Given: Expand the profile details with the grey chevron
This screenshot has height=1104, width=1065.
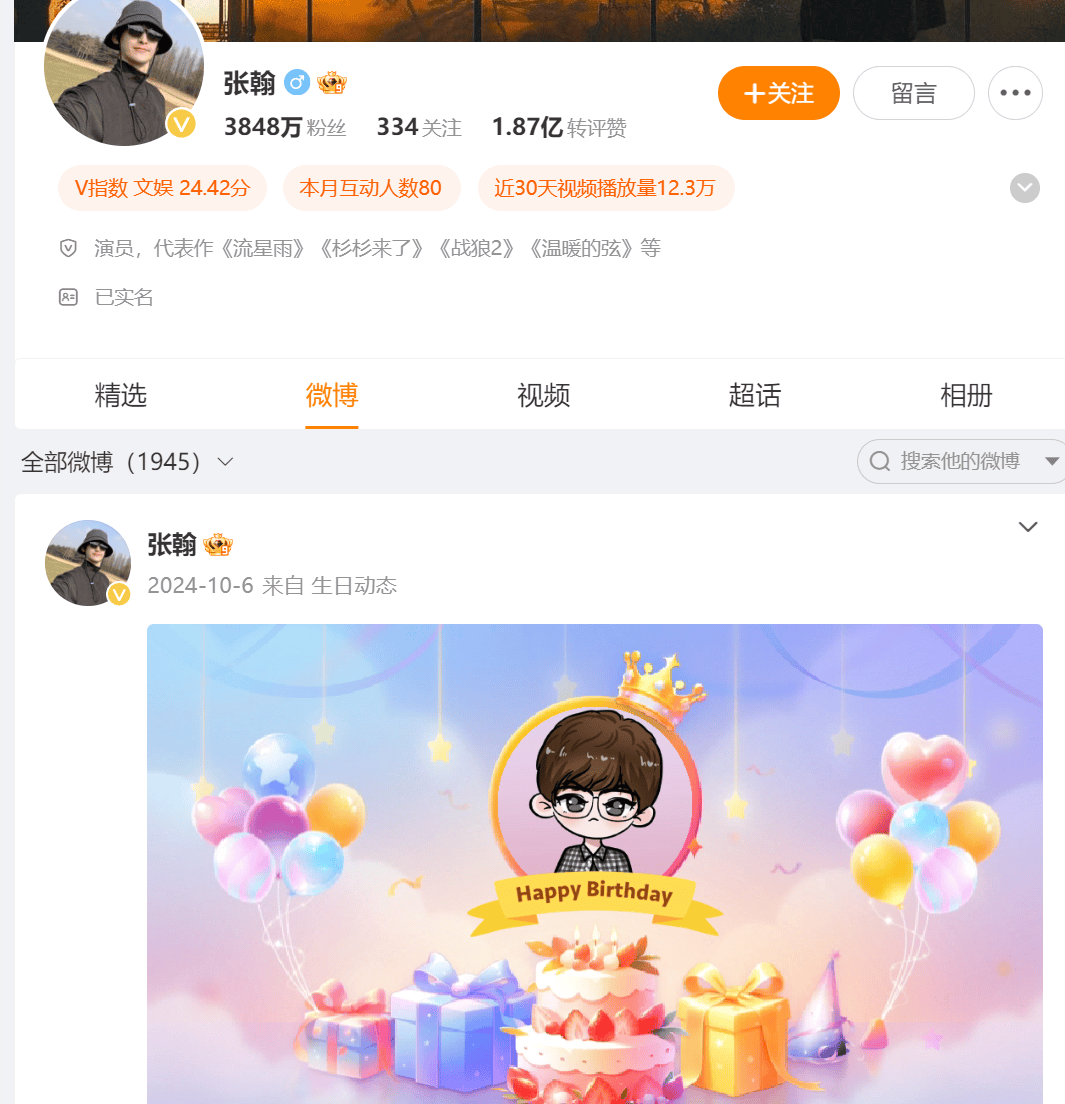Looking at the screenshot, I should (x=1025, y=188).
